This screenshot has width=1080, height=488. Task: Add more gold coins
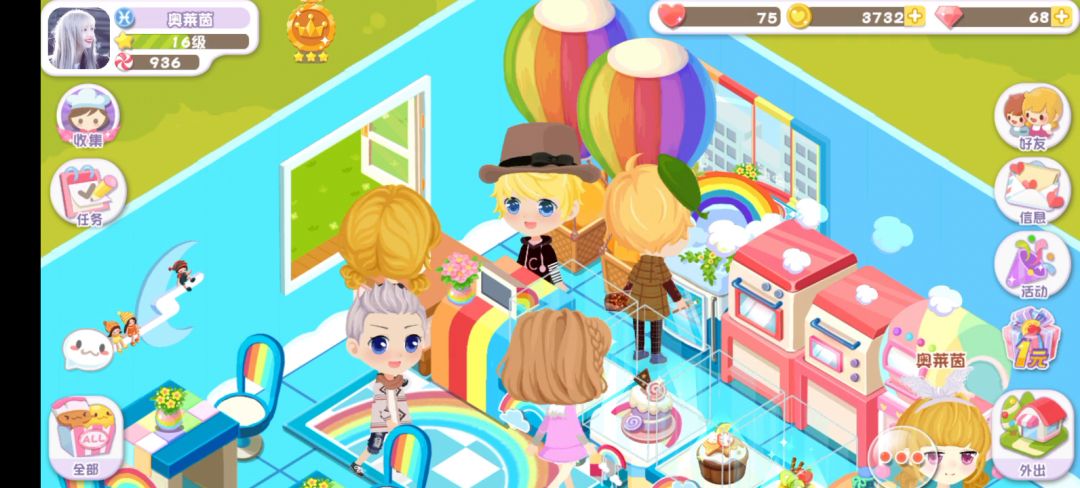click(914, 17)
